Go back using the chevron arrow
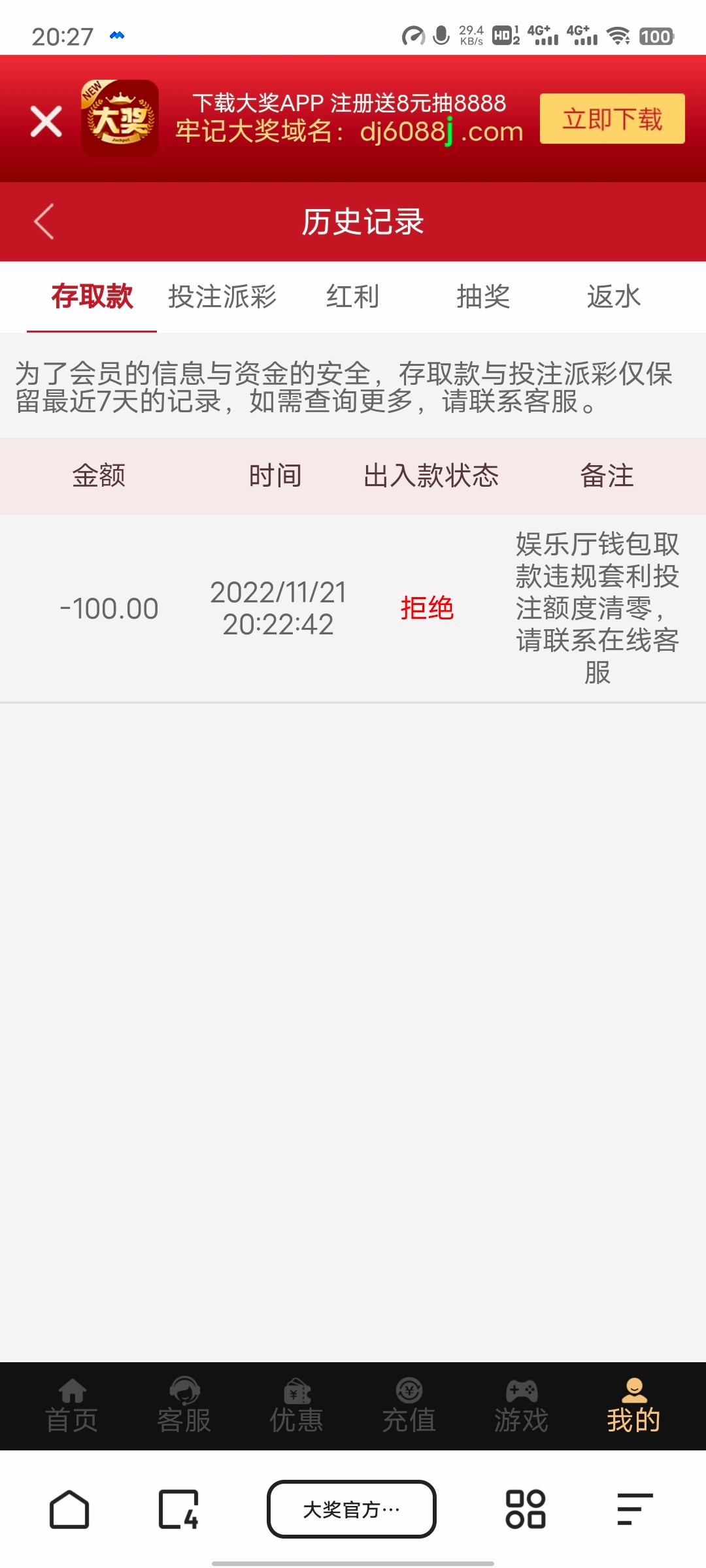 click(43, 221)
